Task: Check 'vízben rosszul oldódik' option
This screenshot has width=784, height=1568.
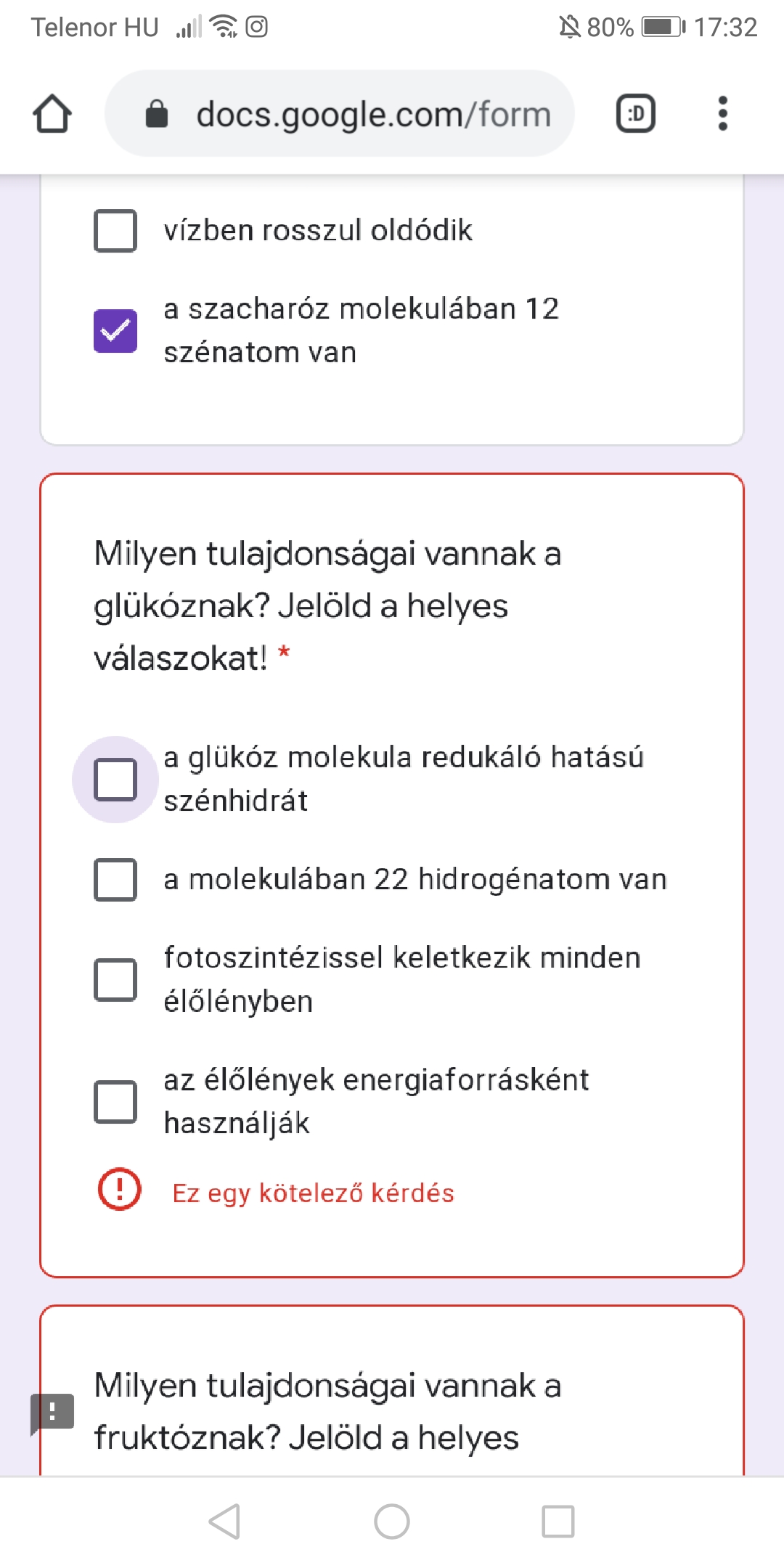Action: pyautogui.click(x=115, y=231)
